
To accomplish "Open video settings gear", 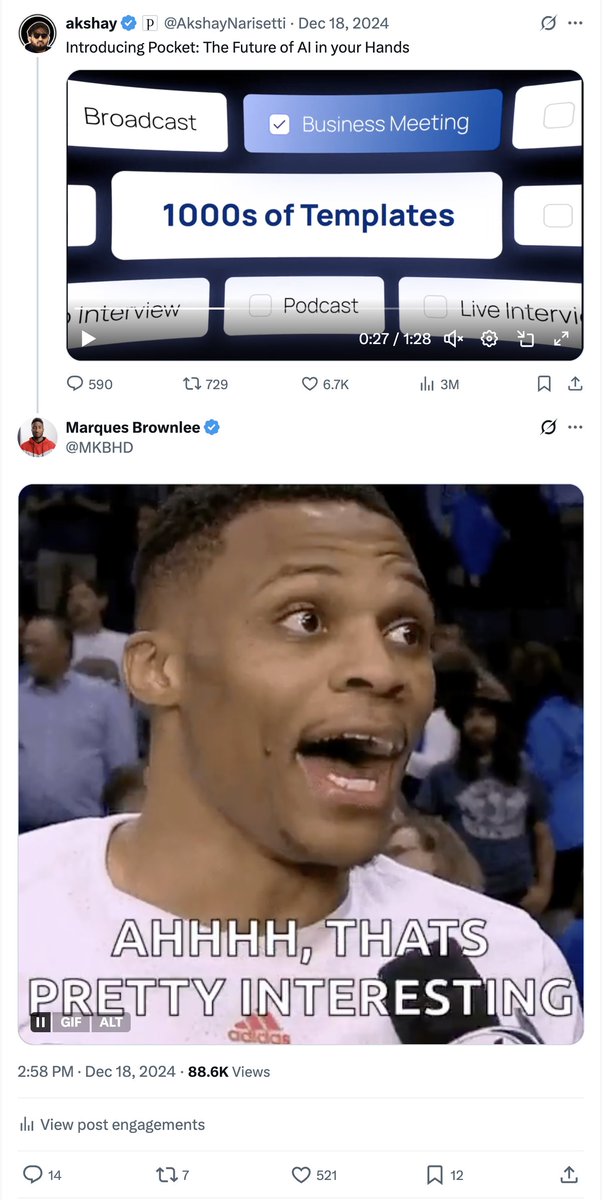I will 489,339.
